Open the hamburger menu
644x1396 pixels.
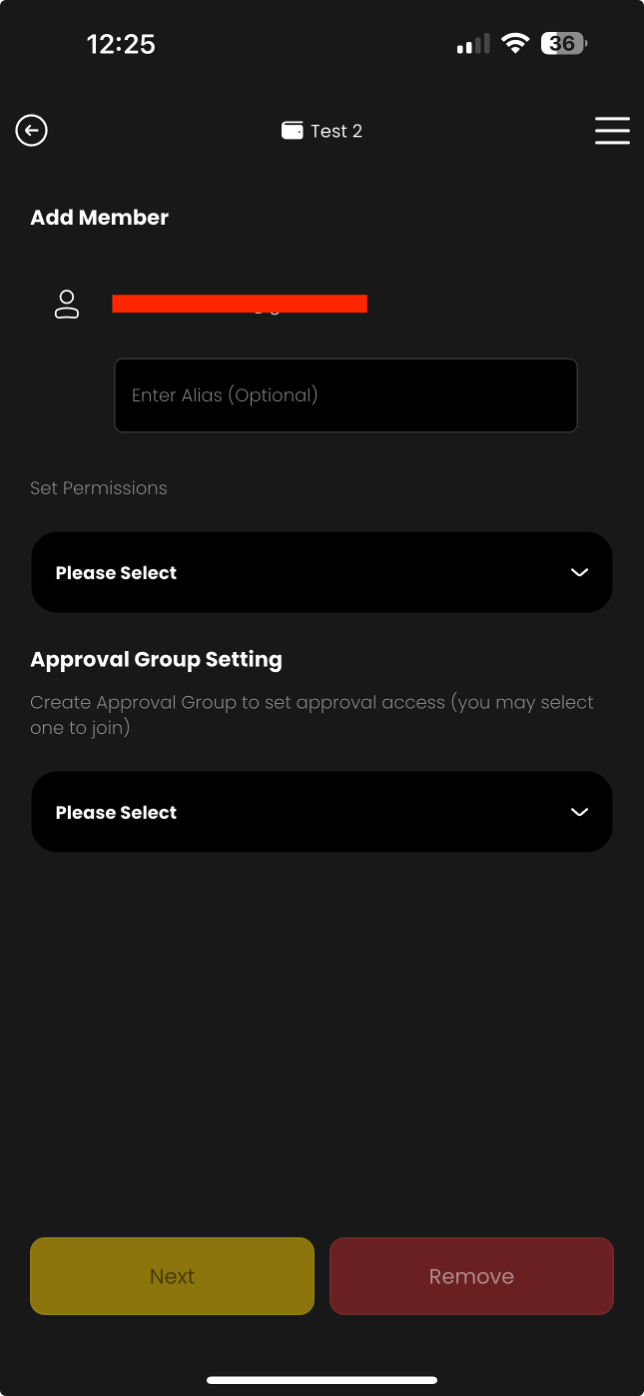tap(612, 131)
